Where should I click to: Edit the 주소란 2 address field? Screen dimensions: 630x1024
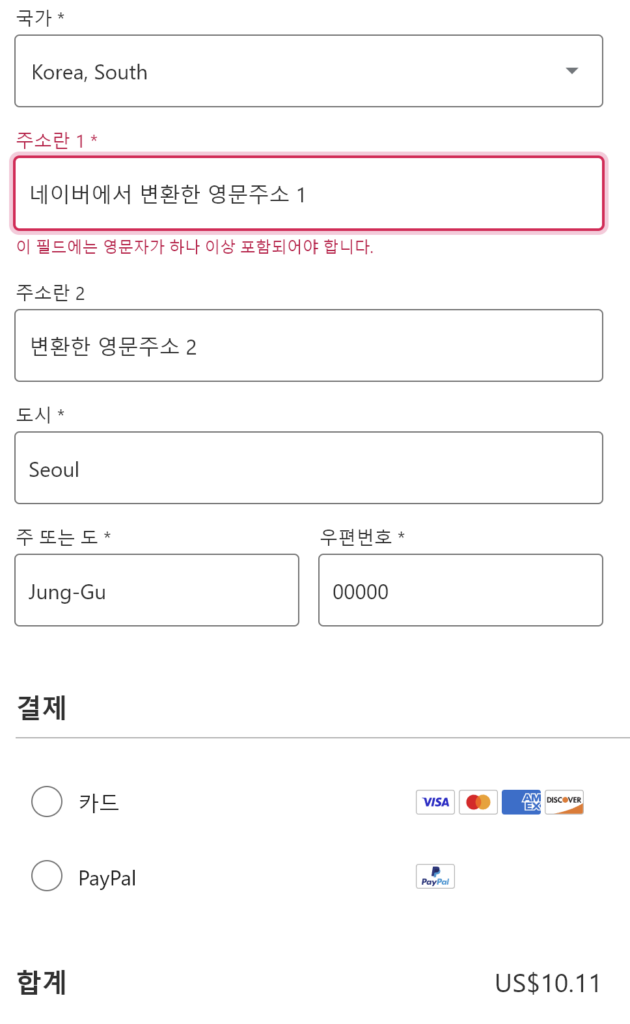click(x=308, y=345)
